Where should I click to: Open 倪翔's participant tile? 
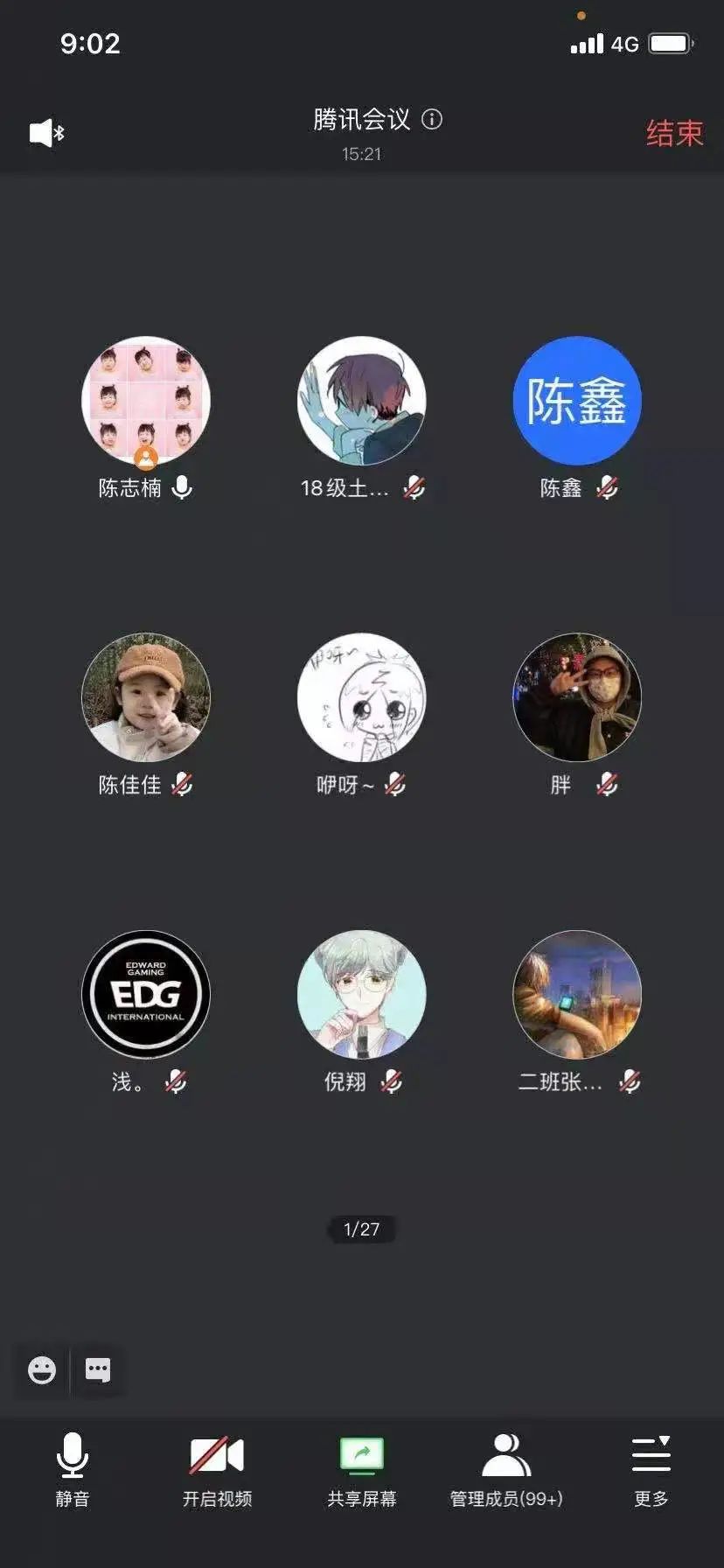click(x=361, y=994)
